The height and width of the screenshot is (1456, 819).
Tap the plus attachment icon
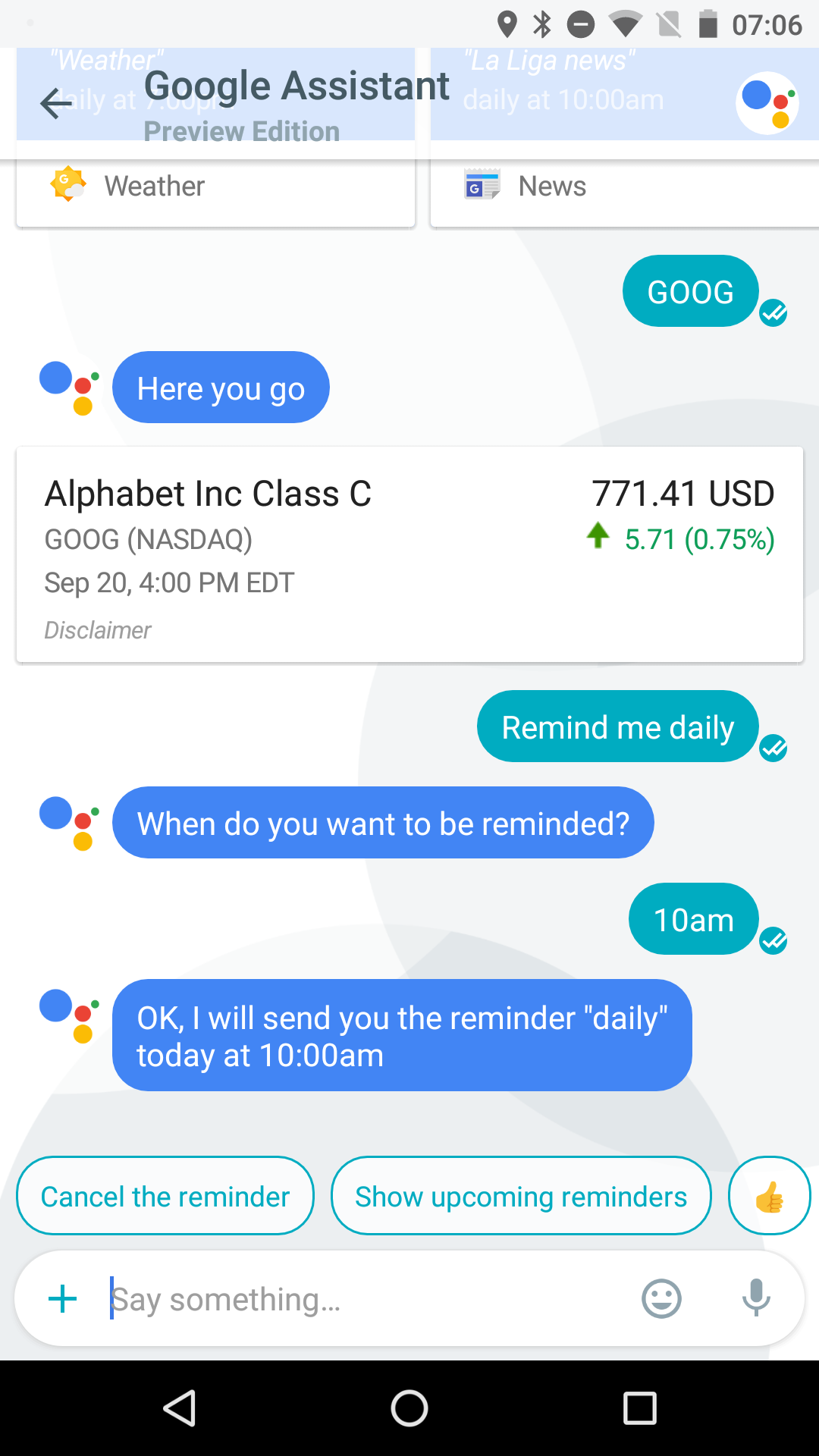(x=62, y=1298)
